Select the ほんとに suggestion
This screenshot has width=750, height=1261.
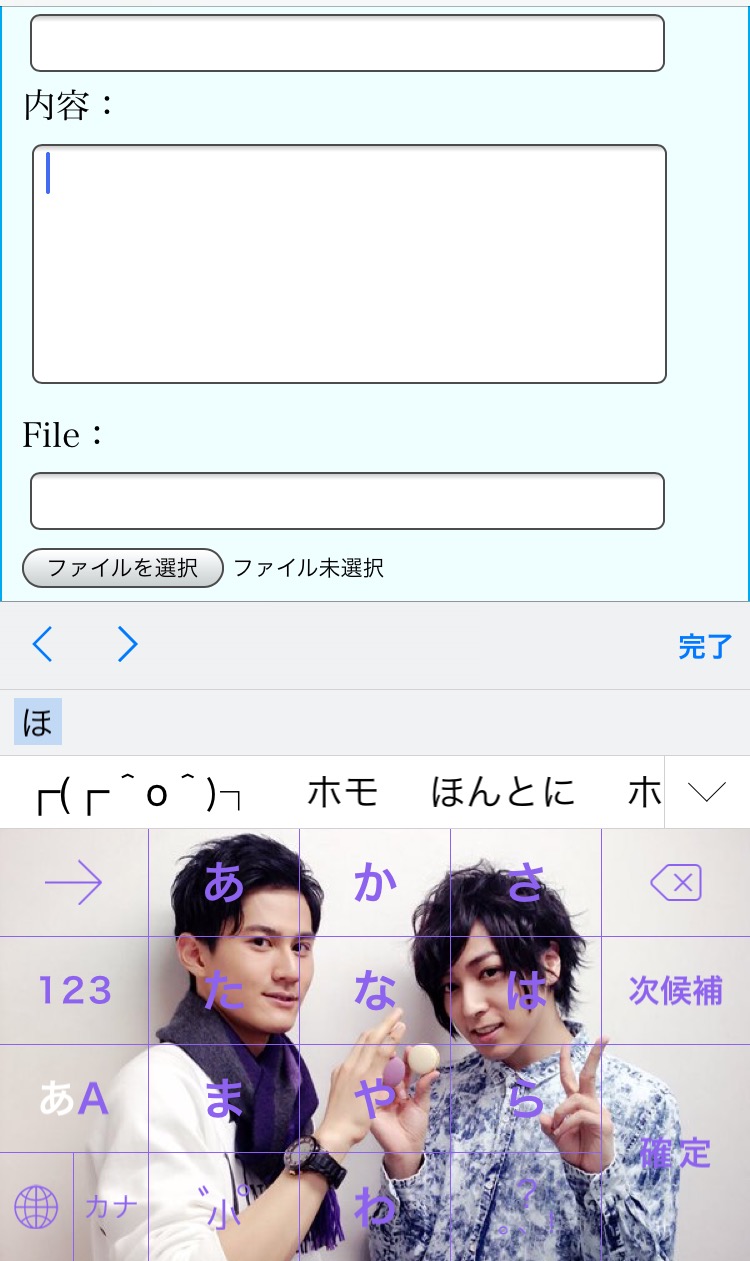point(503,793)
